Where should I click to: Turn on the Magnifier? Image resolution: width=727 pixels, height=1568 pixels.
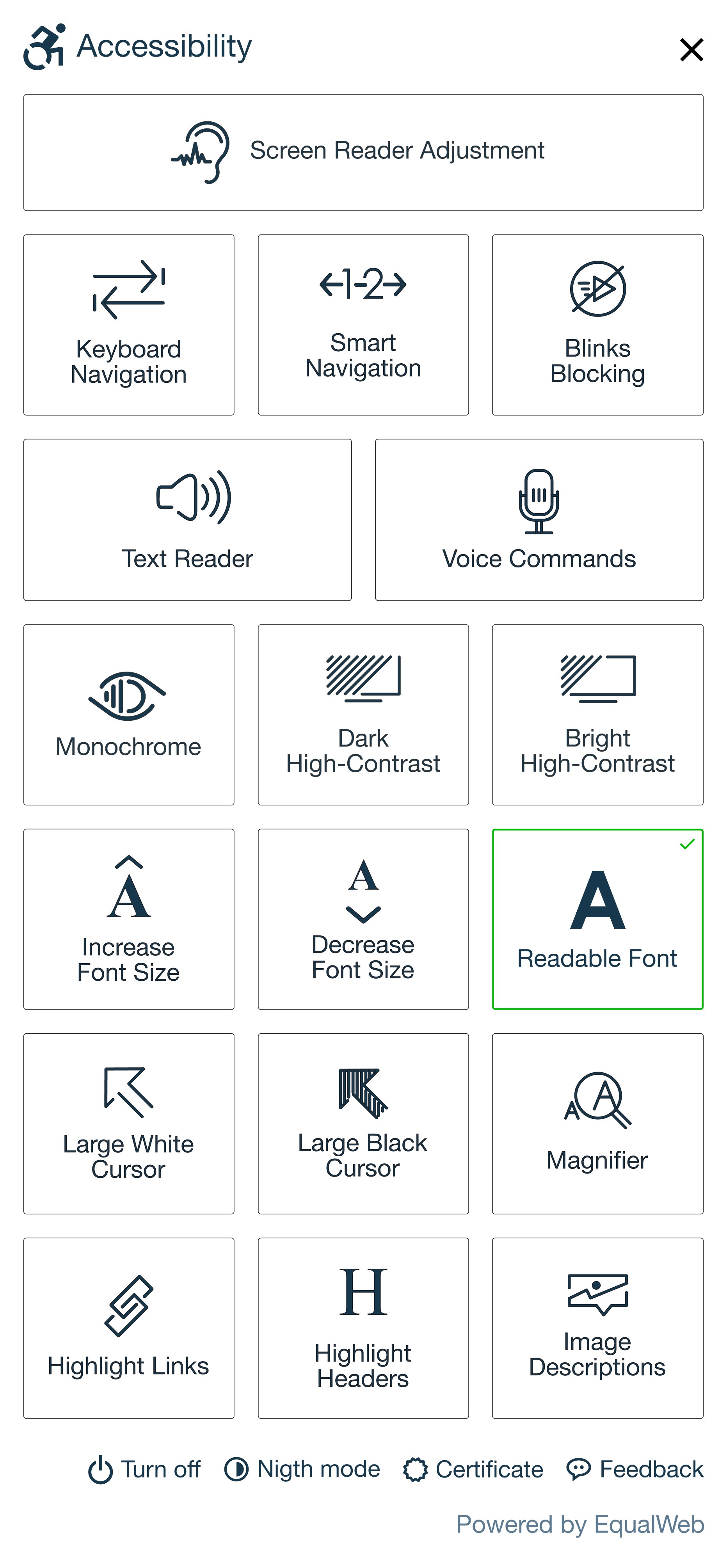(597, 1124)
